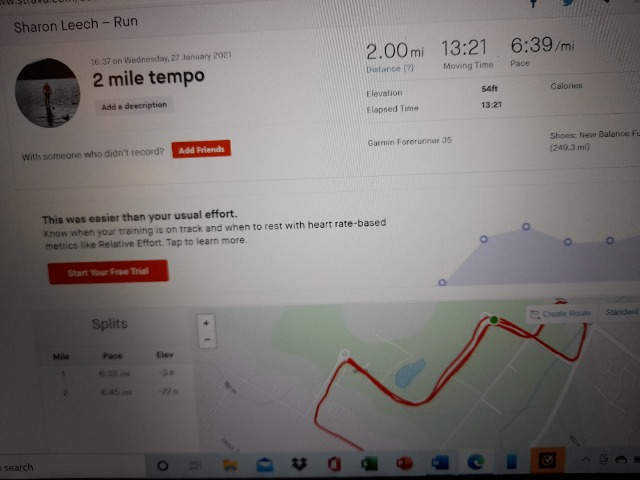Tap Create Route on the map
Image resolution: width=640 pixels, height=480 pixels.
(560, 314)
